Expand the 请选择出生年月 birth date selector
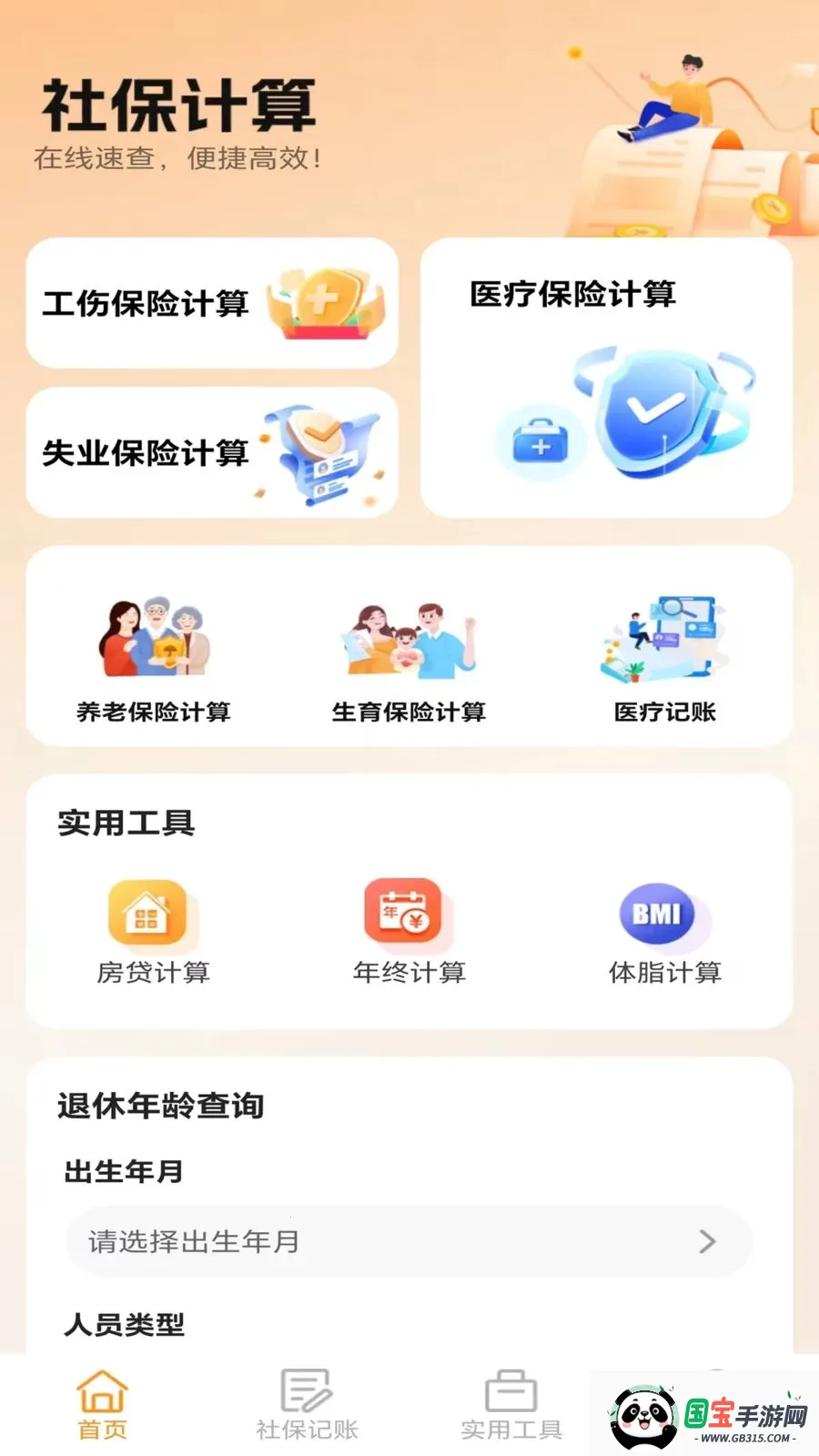This screenshot has width=819, height=1456. (x=409, y=1241)
